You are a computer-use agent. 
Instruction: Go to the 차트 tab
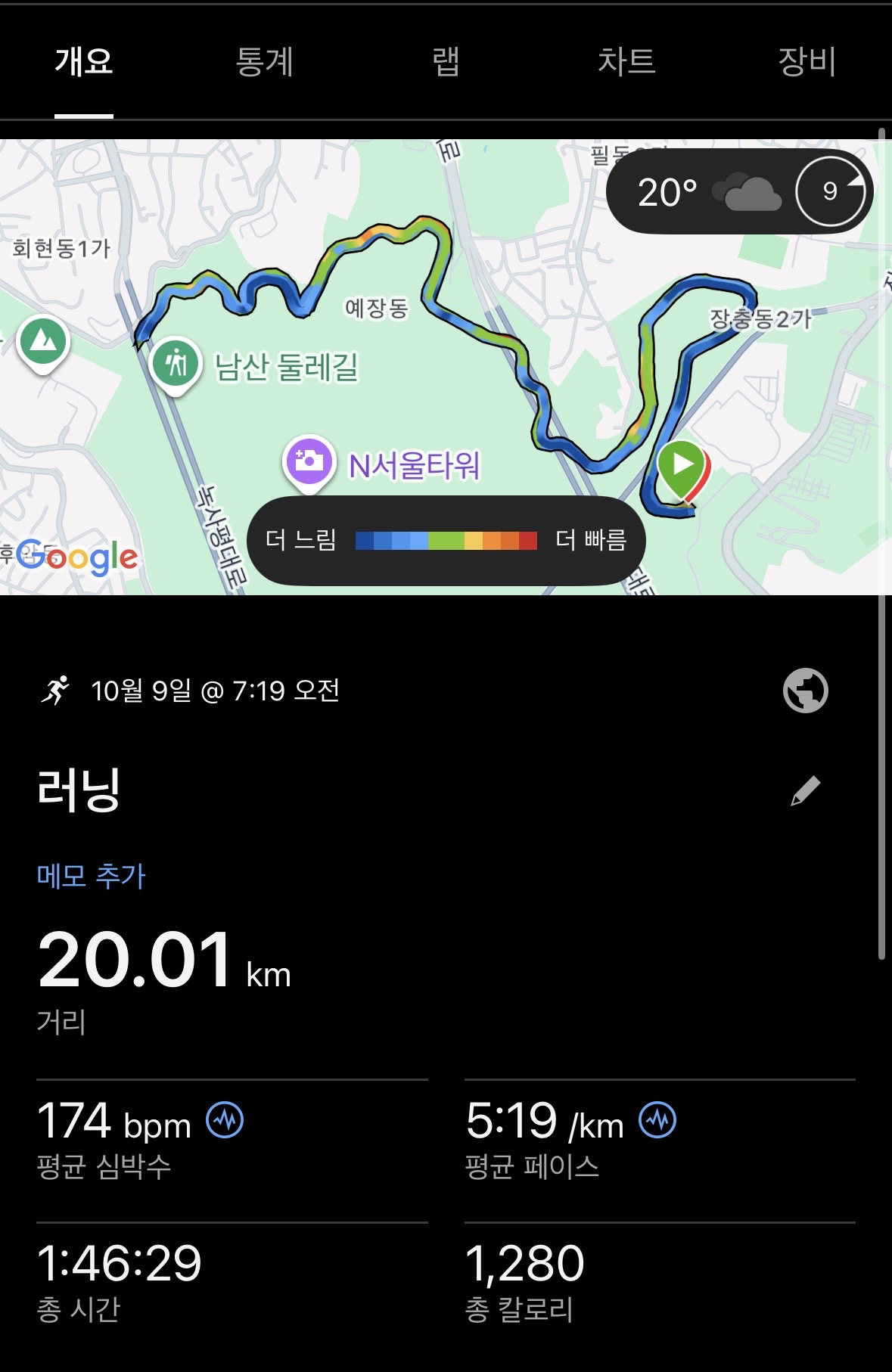click(626, 62)
